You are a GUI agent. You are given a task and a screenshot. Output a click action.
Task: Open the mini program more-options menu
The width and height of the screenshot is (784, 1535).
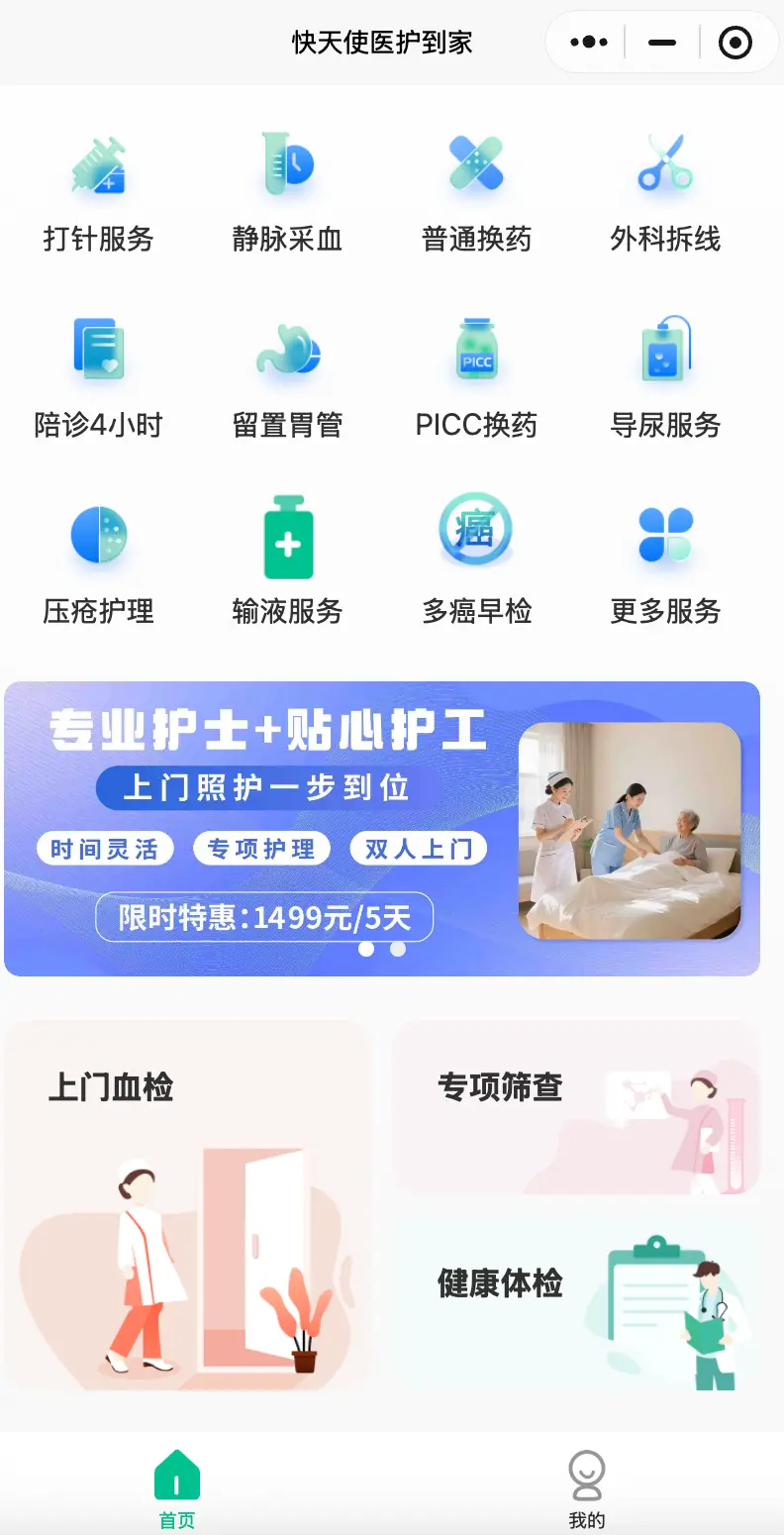(x=589, y=43)
